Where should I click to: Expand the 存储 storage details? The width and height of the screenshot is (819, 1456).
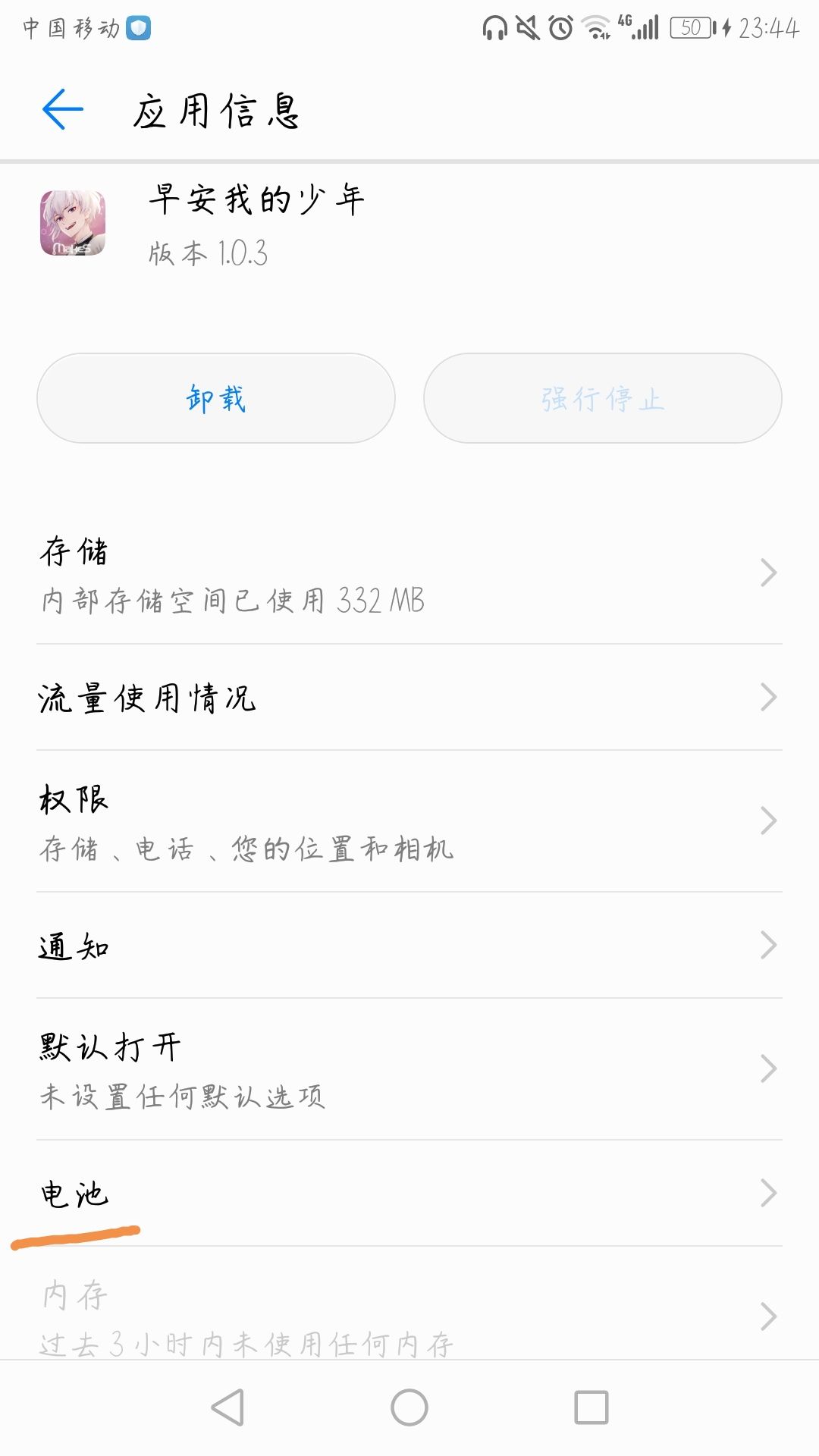coord(409,576)
